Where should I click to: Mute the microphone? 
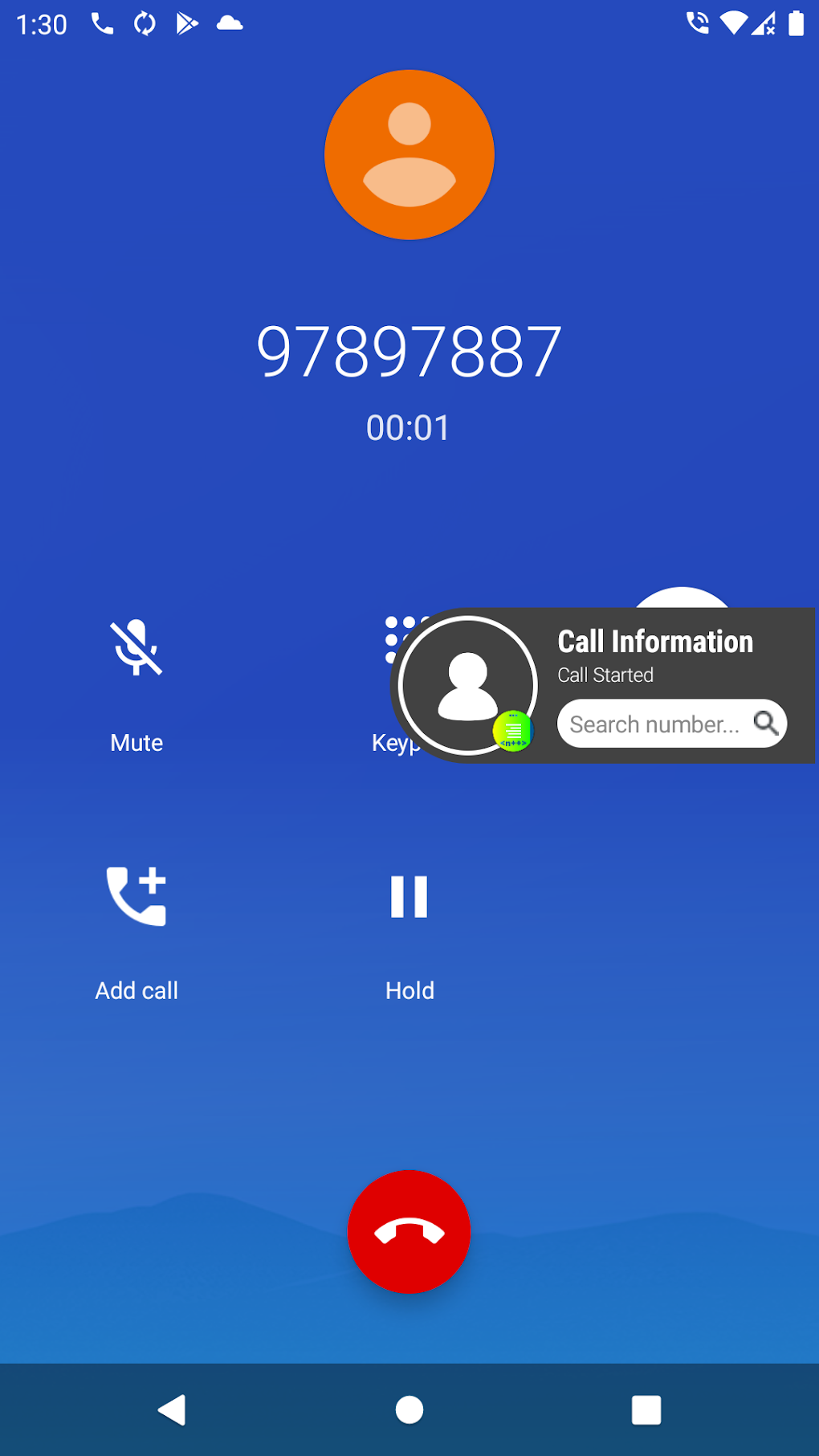[136, 649]
